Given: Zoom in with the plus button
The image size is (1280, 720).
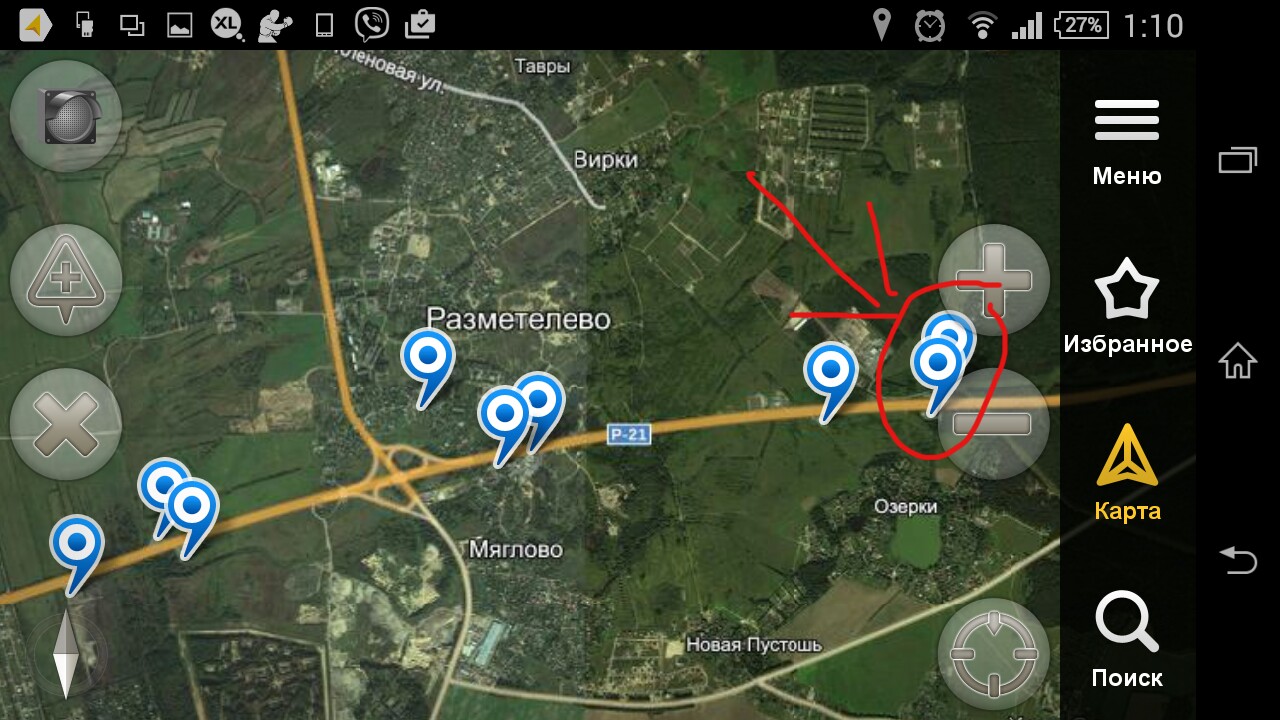Looking at the screenshot, I should (993, 280).
